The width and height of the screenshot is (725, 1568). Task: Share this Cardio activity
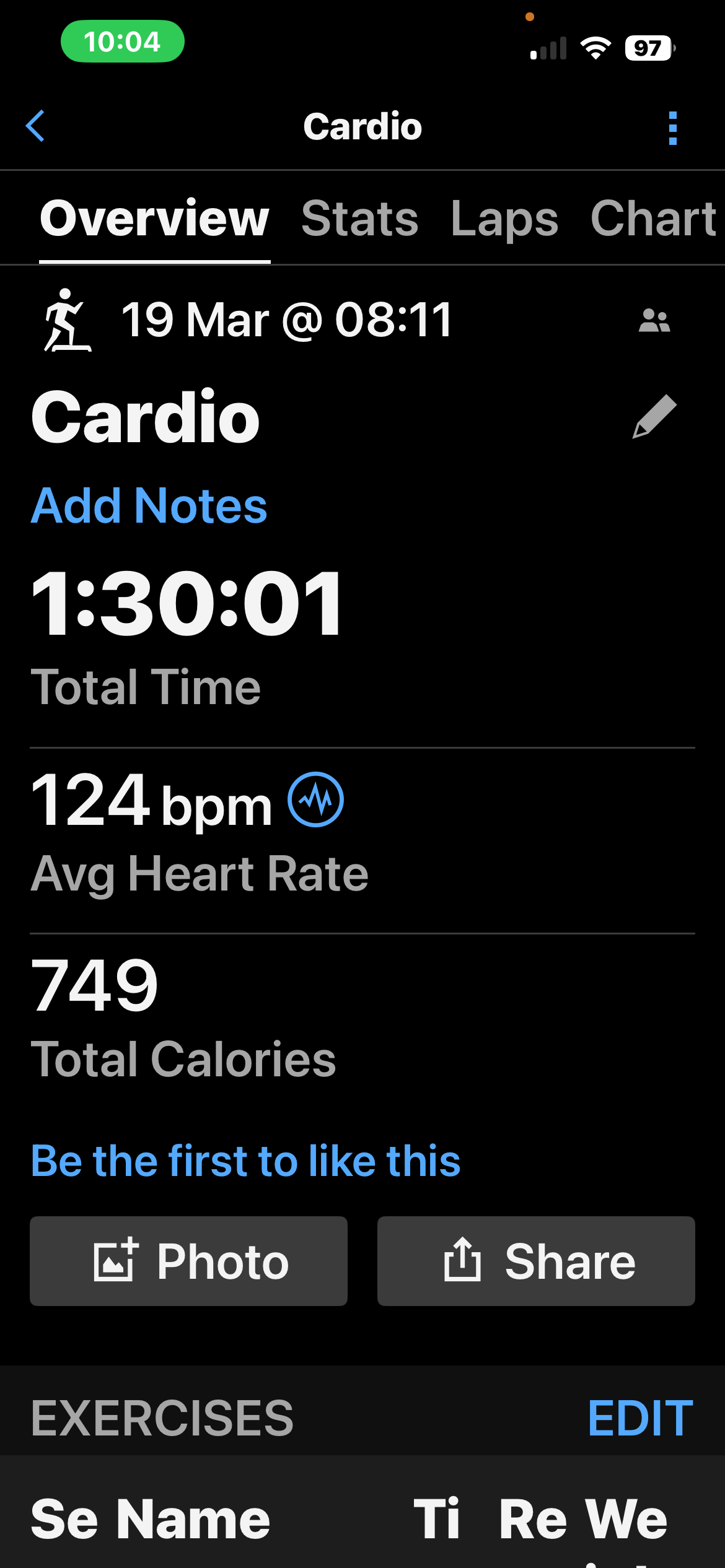point(536,1261)
